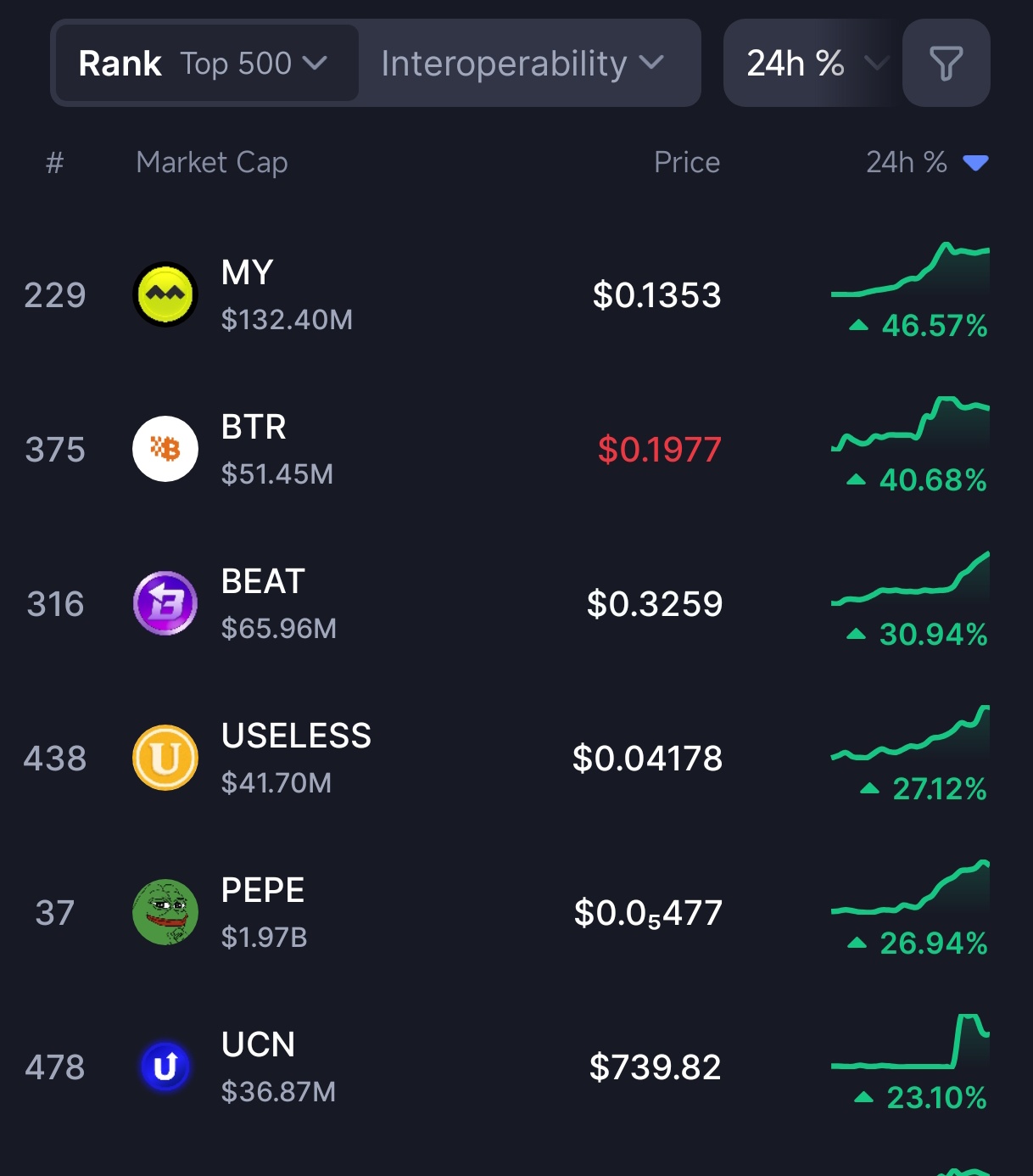Screen dimensions: 1033x1176
Task: Sort by Market Cap column header
Action: tap(212, 162)
